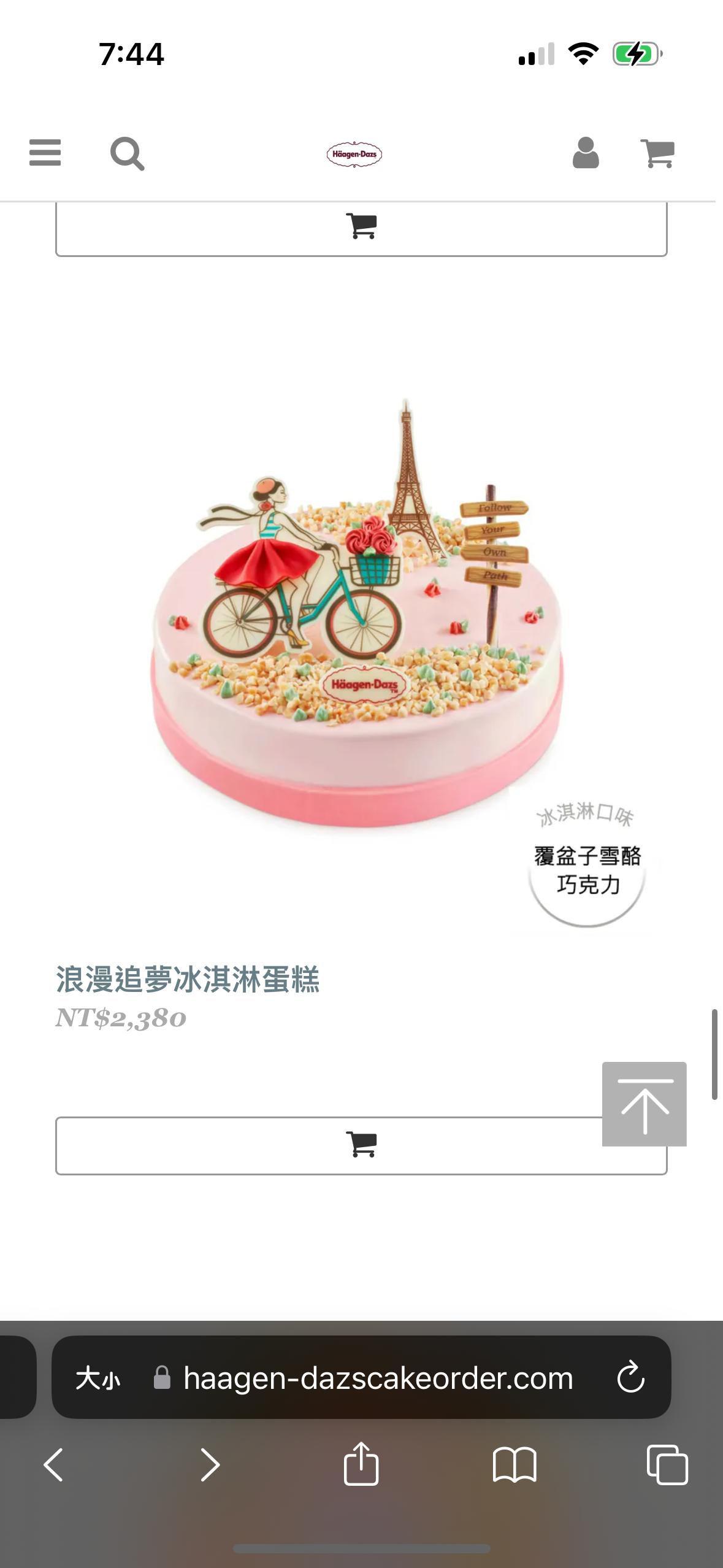
Task: Open the hamburger menu
Action: click(x=45, y=153)
